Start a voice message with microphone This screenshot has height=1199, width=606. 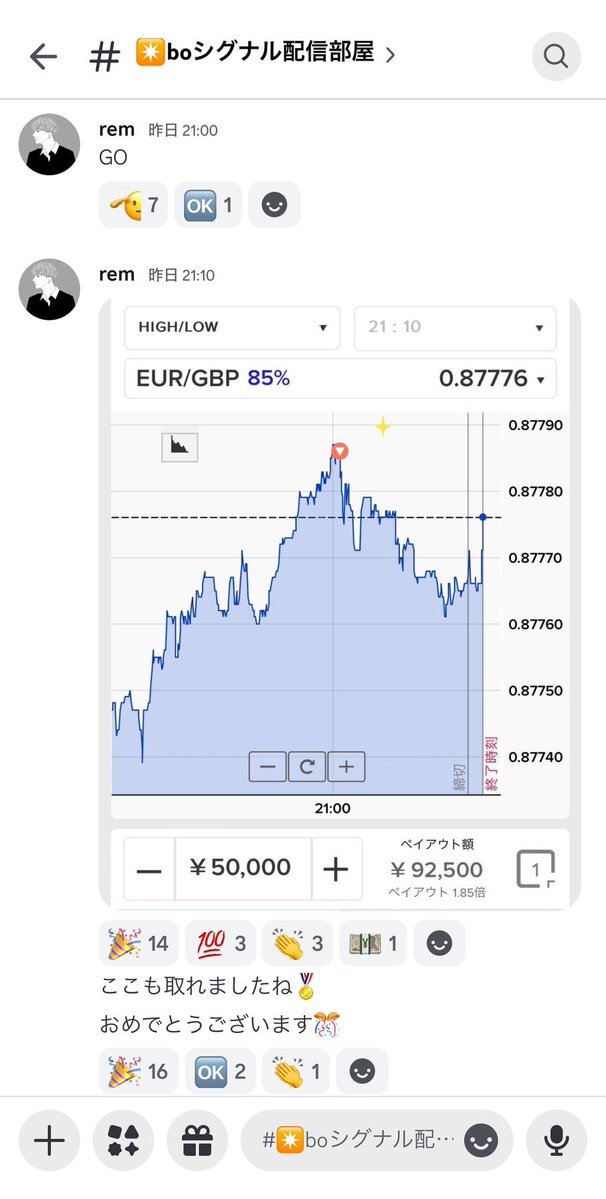point(556,1140)
